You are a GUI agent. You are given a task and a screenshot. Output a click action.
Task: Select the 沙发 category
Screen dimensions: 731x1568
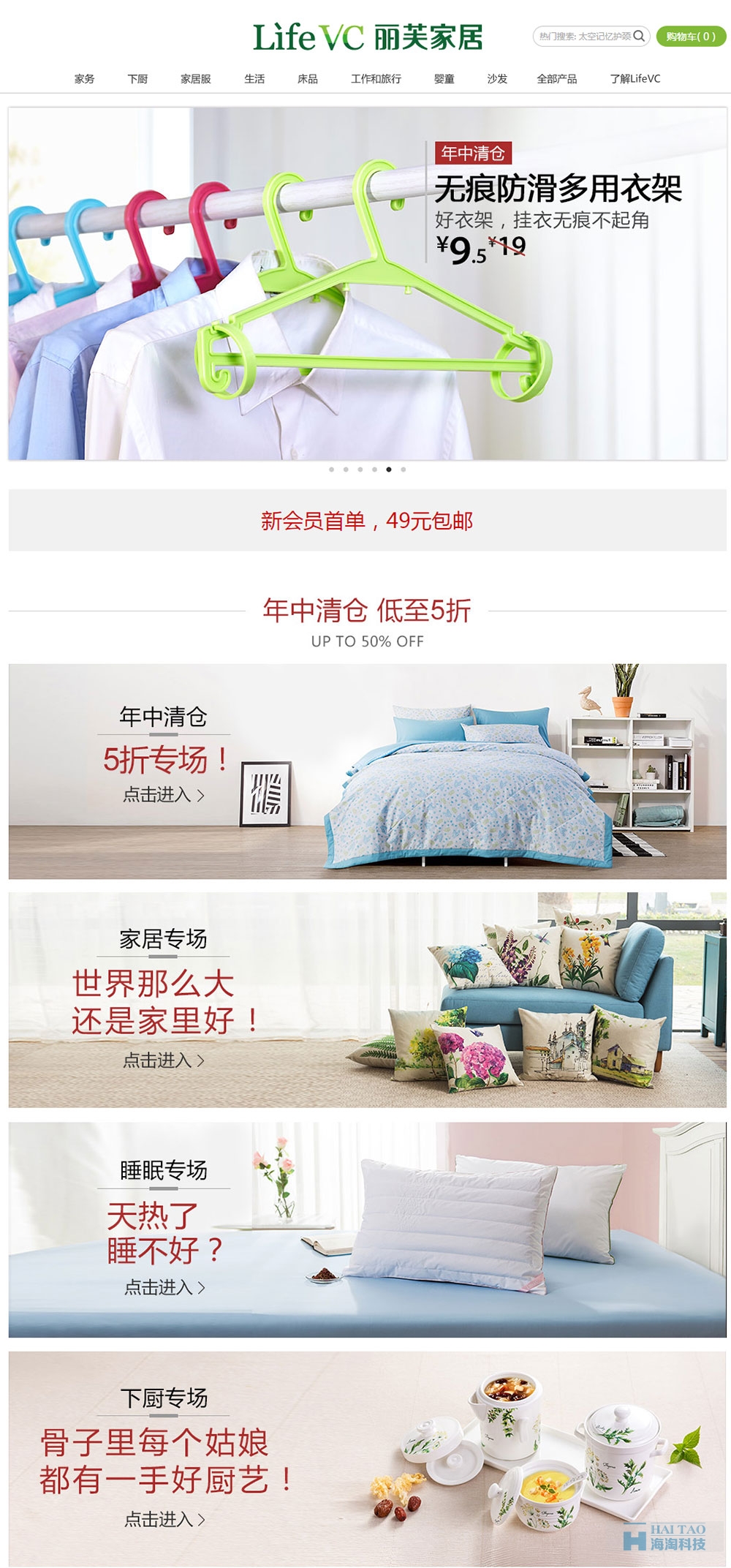[x=497, y=79]
